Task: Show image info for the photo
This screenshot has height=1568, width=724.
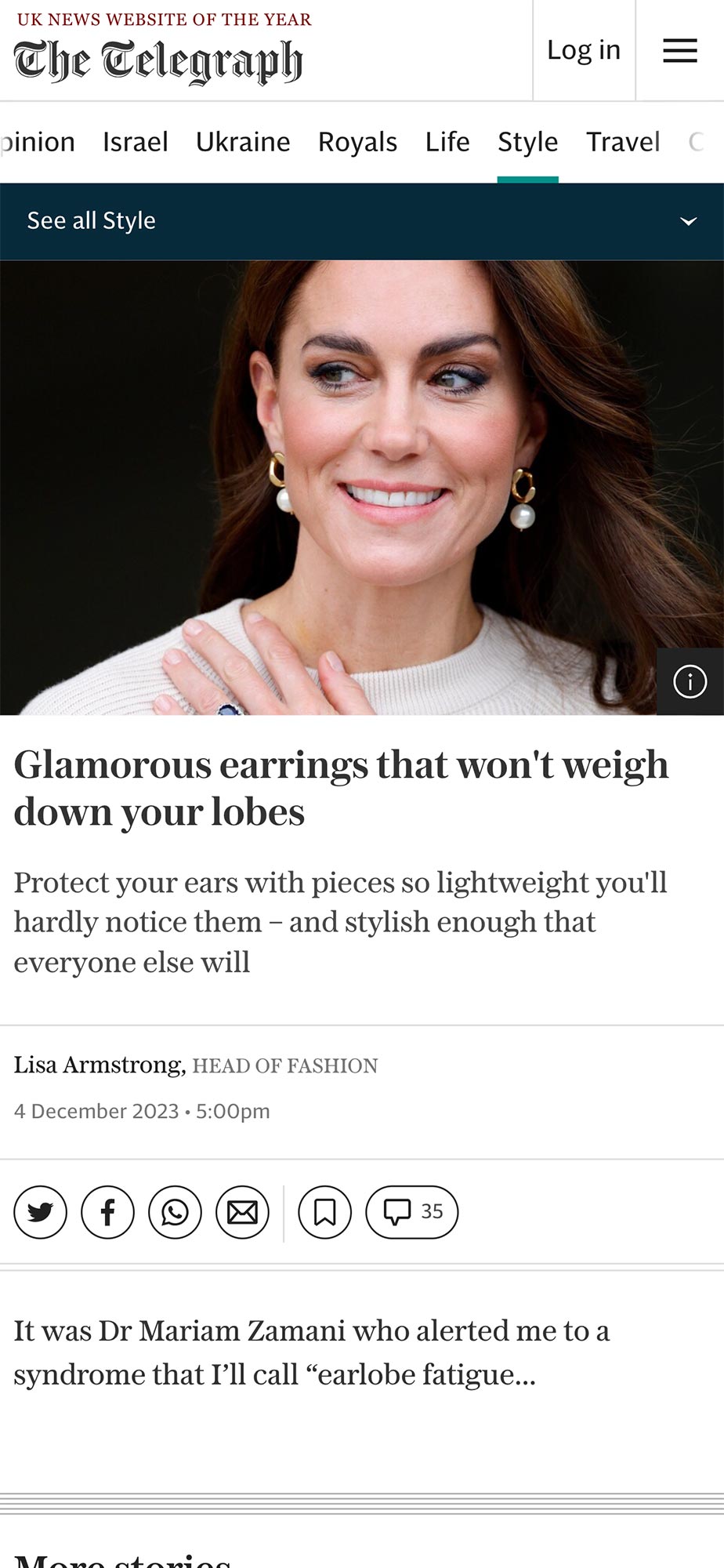Action: 690,681
